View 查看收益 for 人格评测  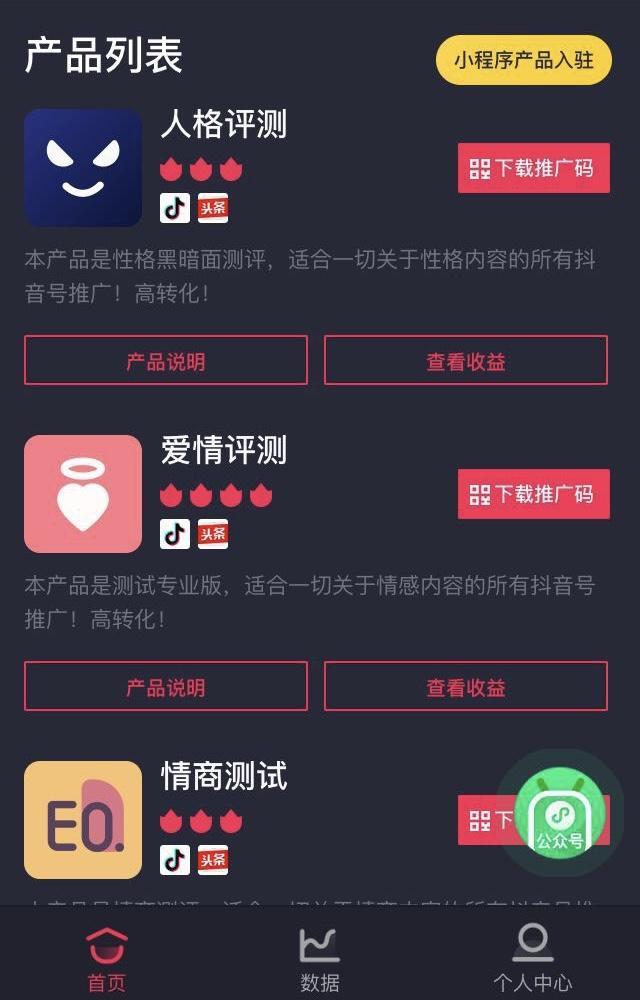tap(465, 361)
